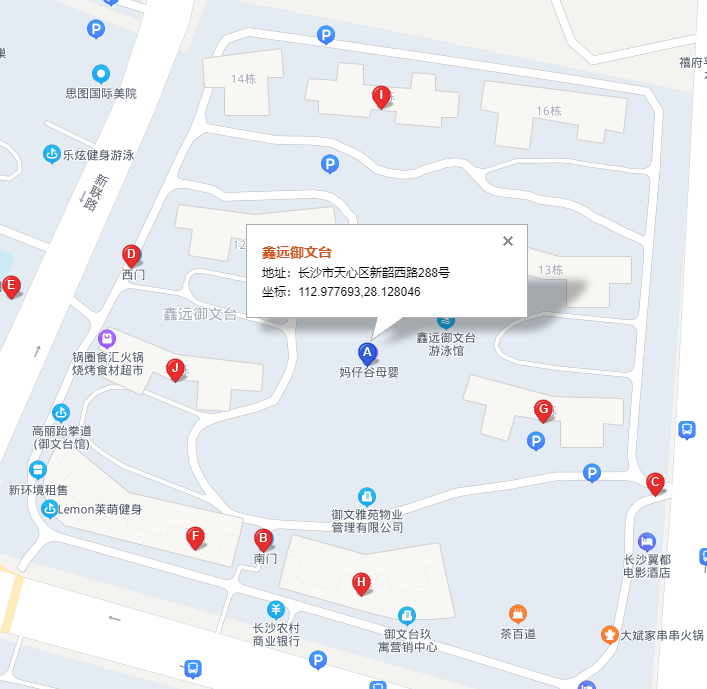Open 思图国际美院 place marker
The width and height of the screenshot is (707, 689).
pos(100,73)
